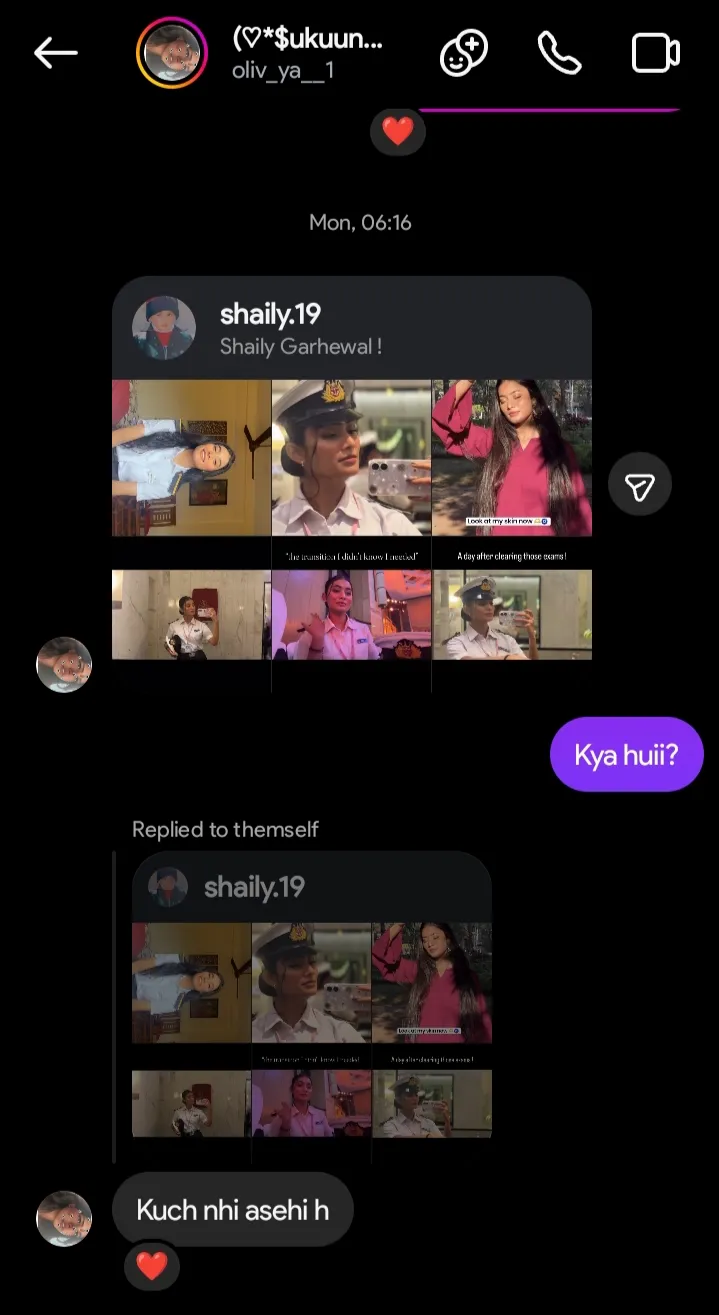719x1315 pixels.
Task: Open the replied-to shaily.19 post preview
Action: (311, 1010)
